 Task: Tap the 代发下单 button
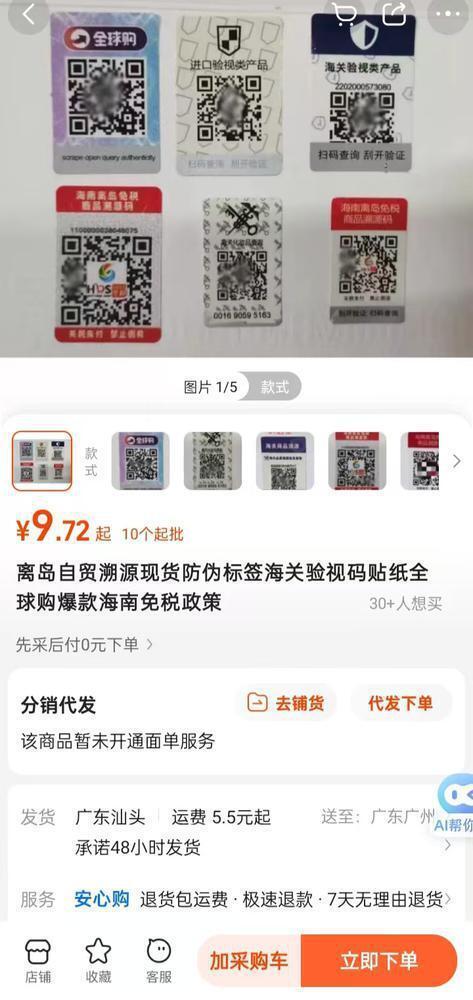400,703
